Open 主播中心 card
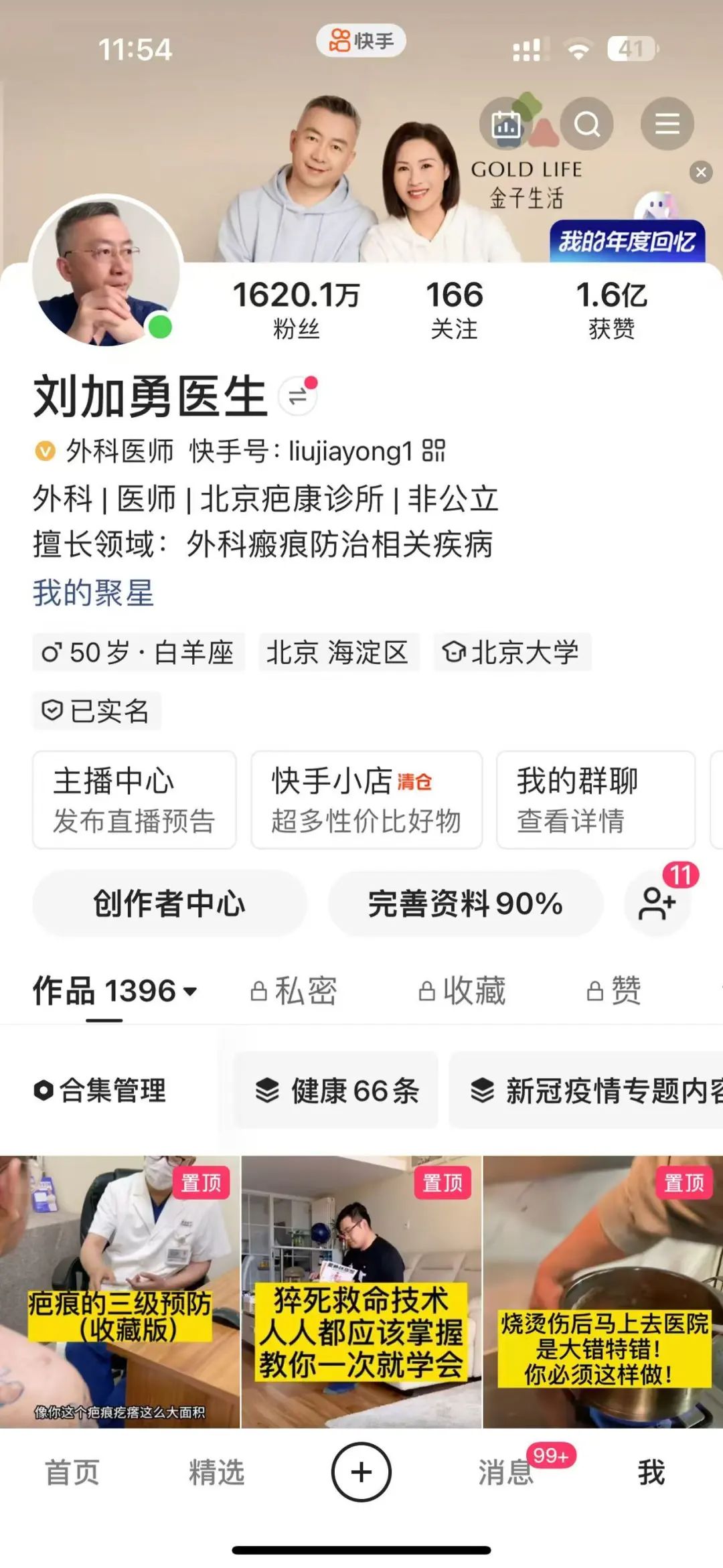Screen dimensions: 723x1568 [134, 800]
